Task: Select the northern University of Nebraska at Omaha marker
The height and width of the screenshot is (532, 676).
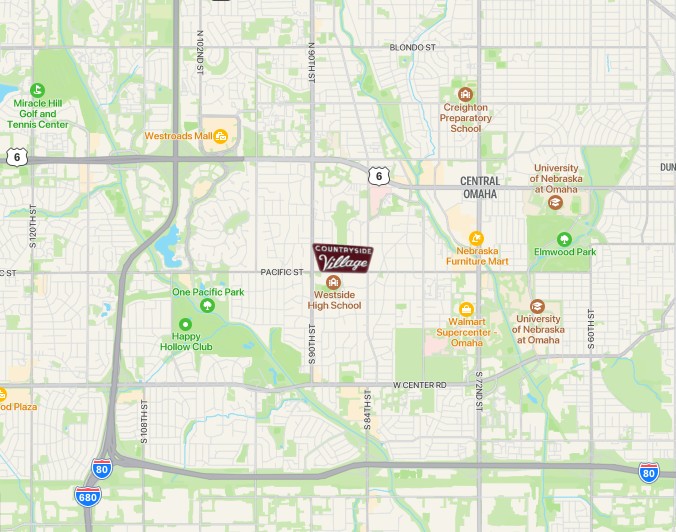Action: [555, 202]
